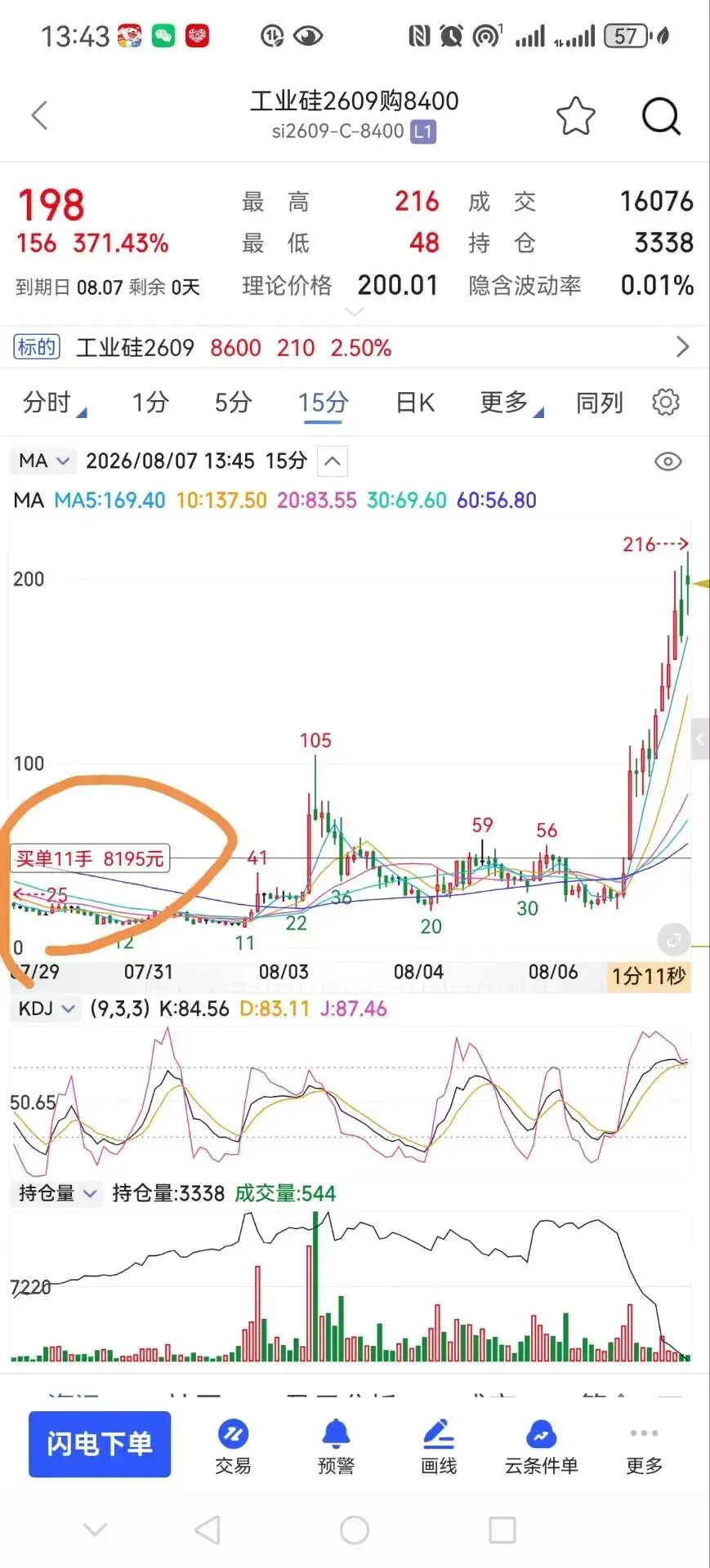Change the MA indicator dropdown
Screen dimensions: 710x1568
[43, 461]
